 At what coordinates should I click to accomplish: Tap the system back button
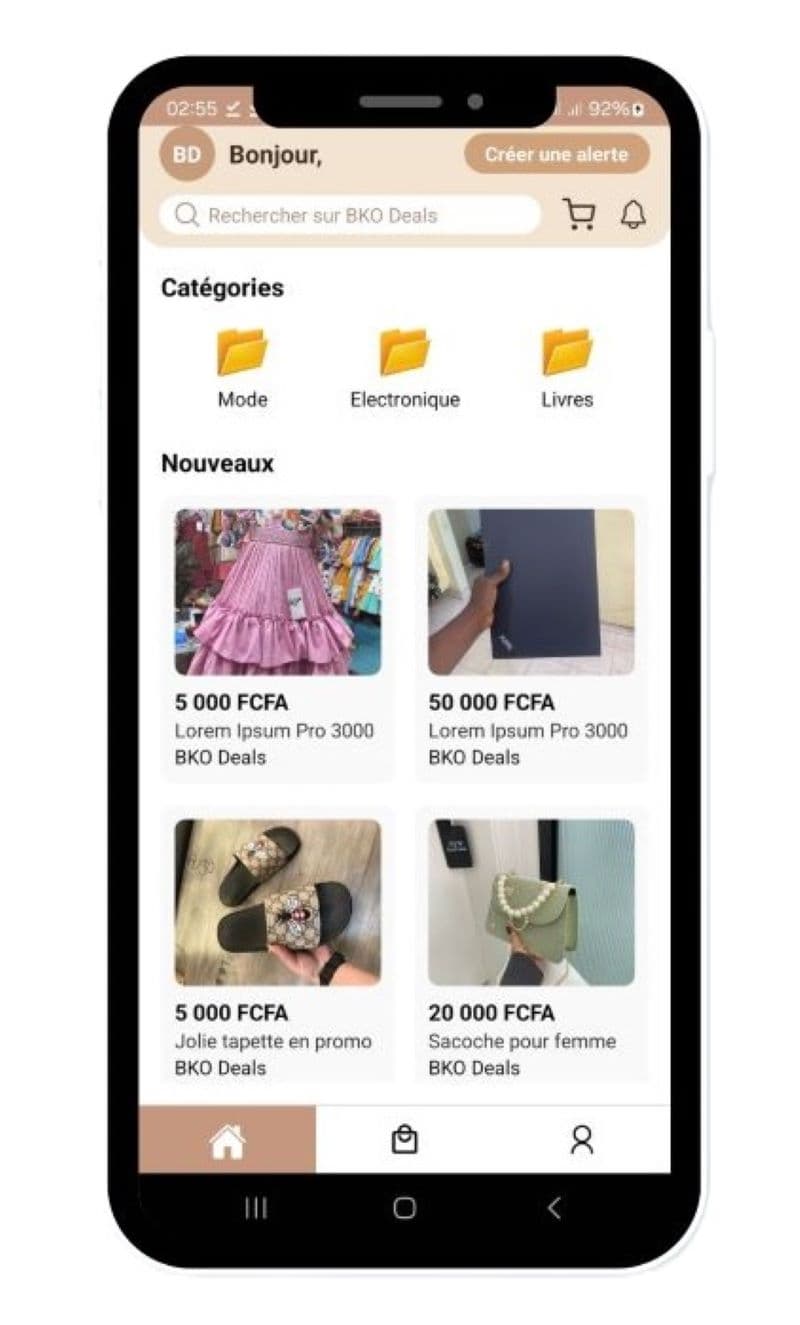tap(554, 1208)
